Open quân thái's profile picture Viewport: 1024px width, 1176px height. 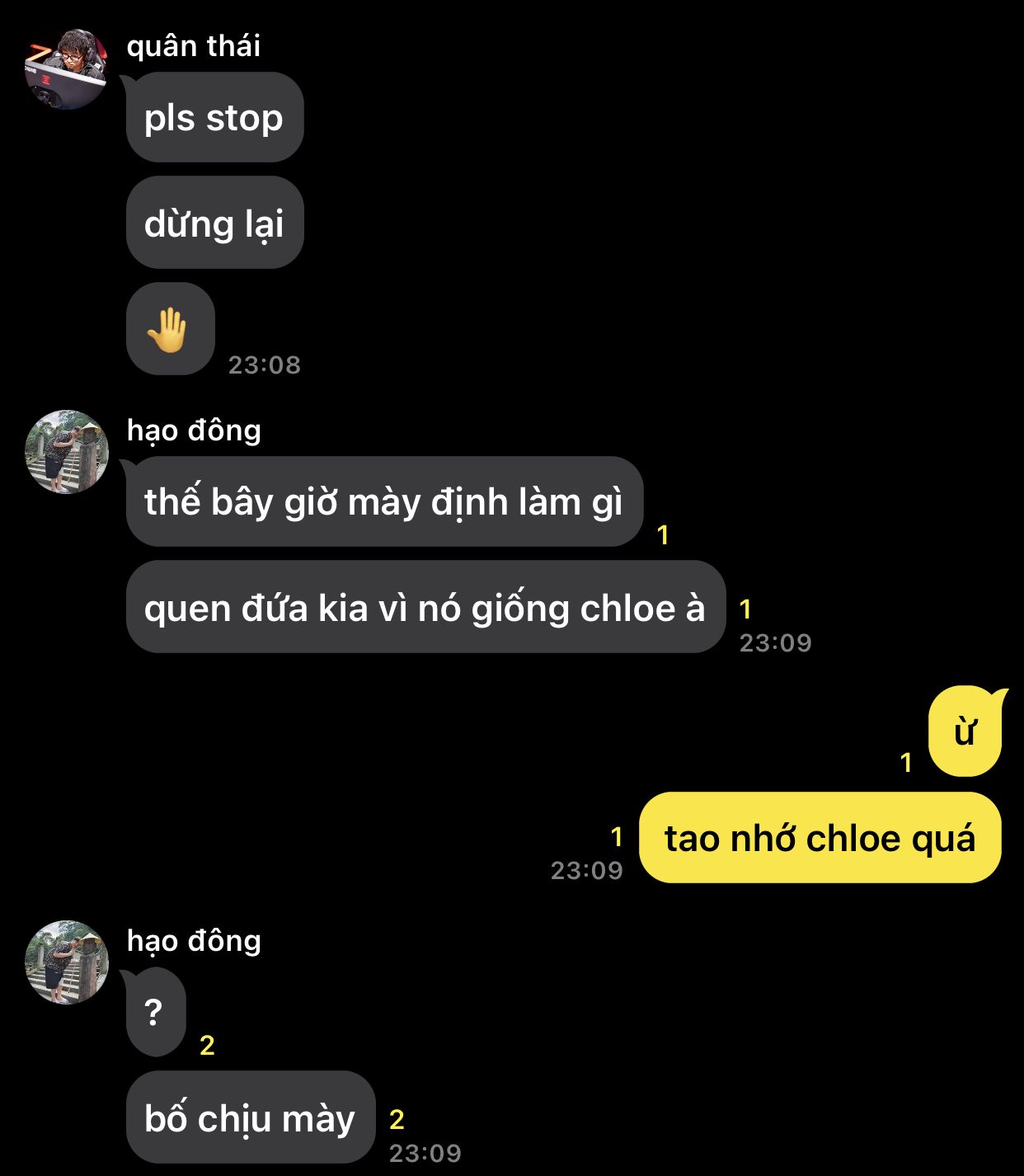coord(67,69)
